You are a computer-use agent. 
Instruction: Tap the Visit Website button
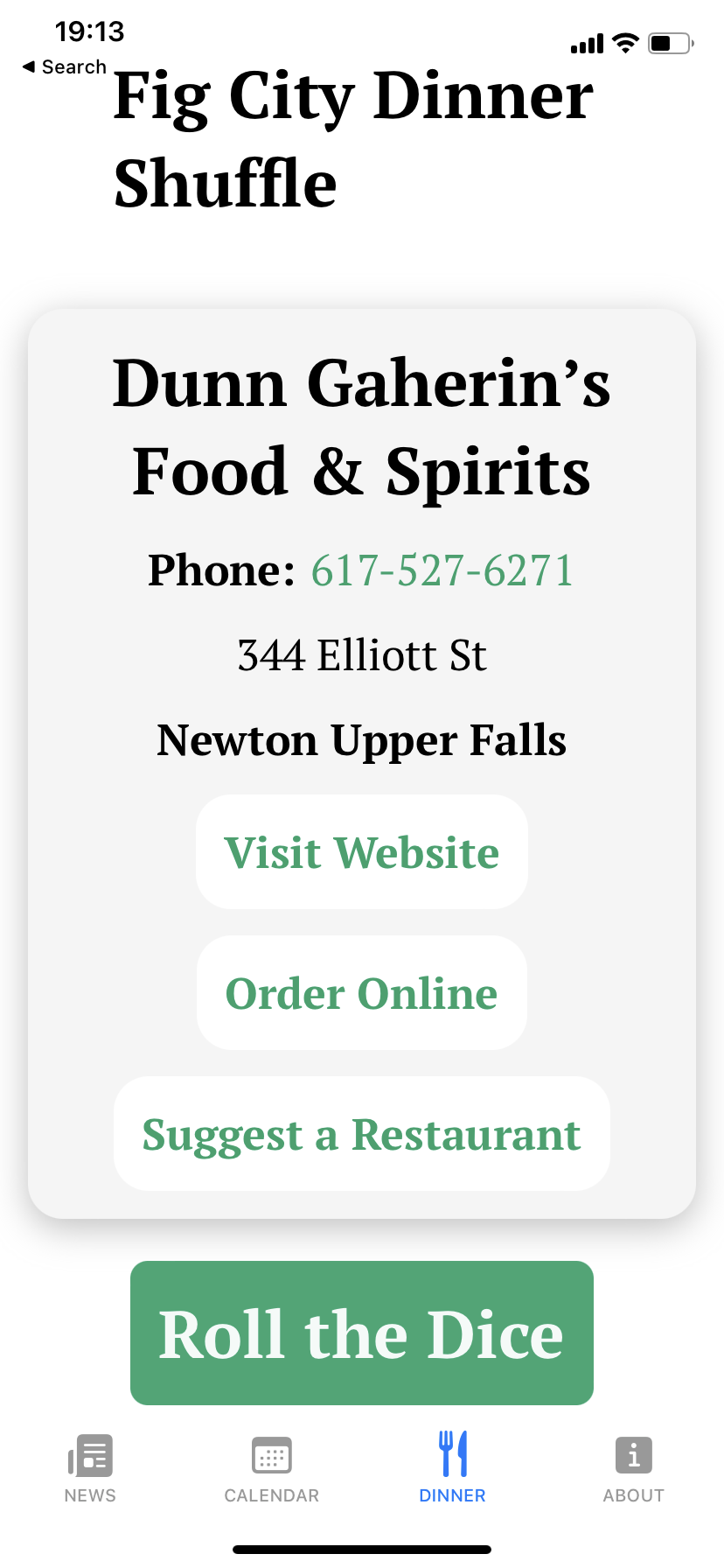(x=361, y=852)
